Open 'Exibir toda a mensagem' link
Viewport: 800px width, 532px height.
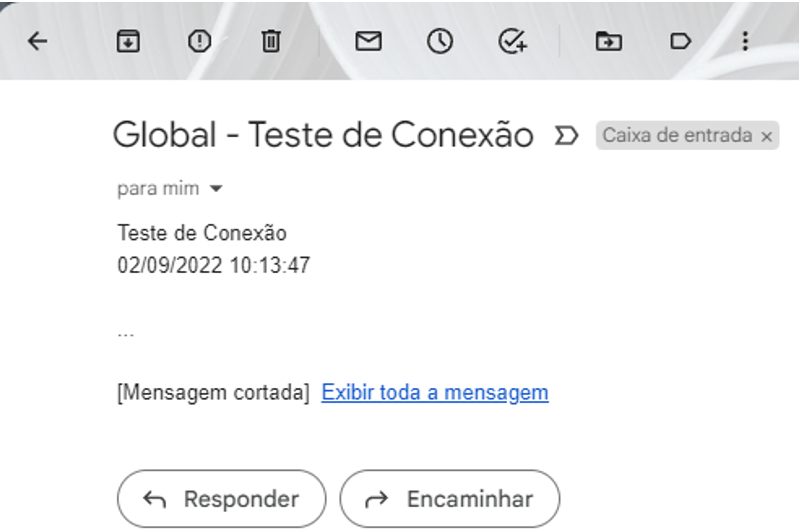pyautogui.click(x=434, y=392)
